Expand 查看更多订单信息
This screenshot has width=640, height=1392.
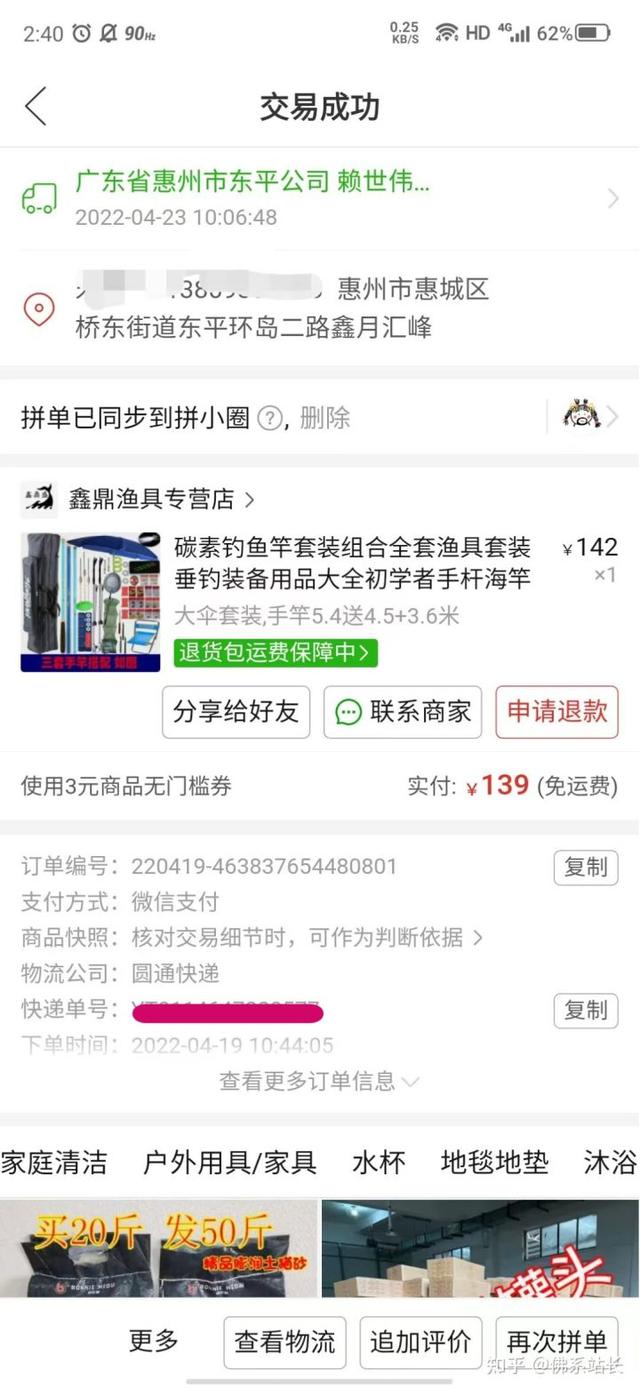click(320, 1081)
